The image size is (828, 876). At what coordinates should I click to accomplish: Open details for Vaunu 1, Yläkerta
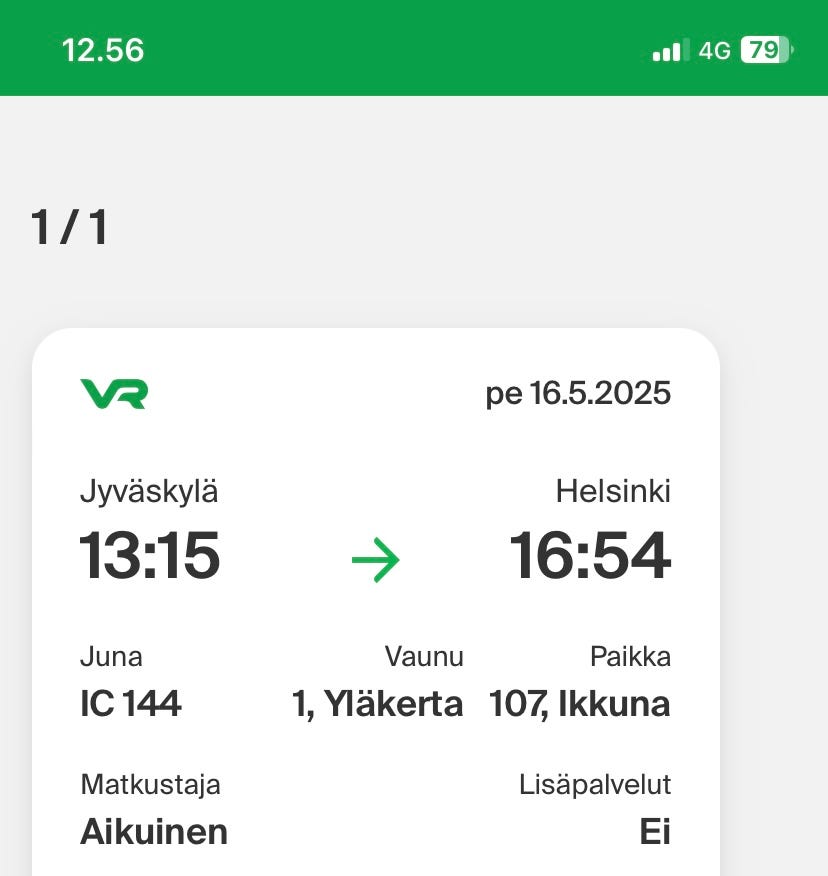pyautogui.click(x=378, y=704)
